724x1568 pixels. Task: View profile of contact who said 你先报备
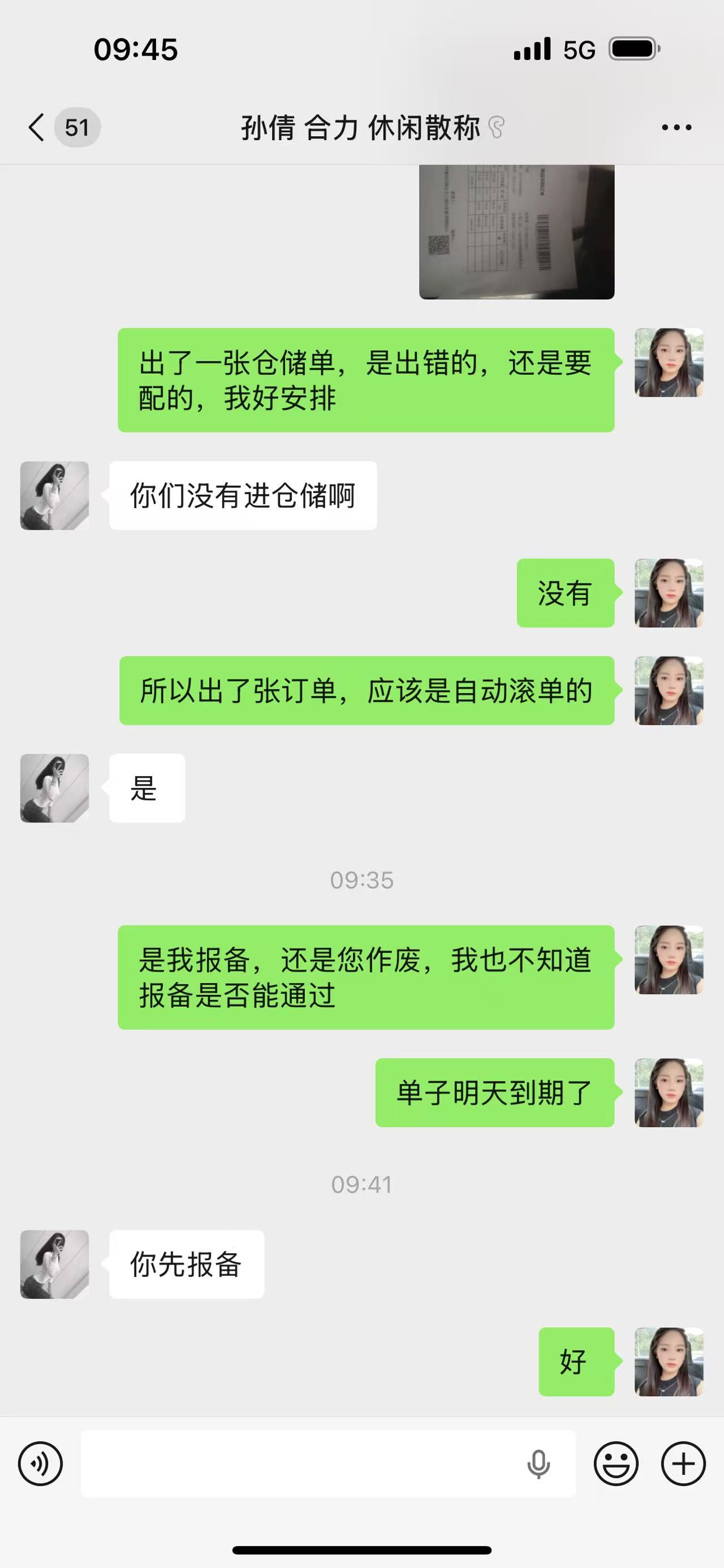pyautogui.click(x=55, y=1265)
